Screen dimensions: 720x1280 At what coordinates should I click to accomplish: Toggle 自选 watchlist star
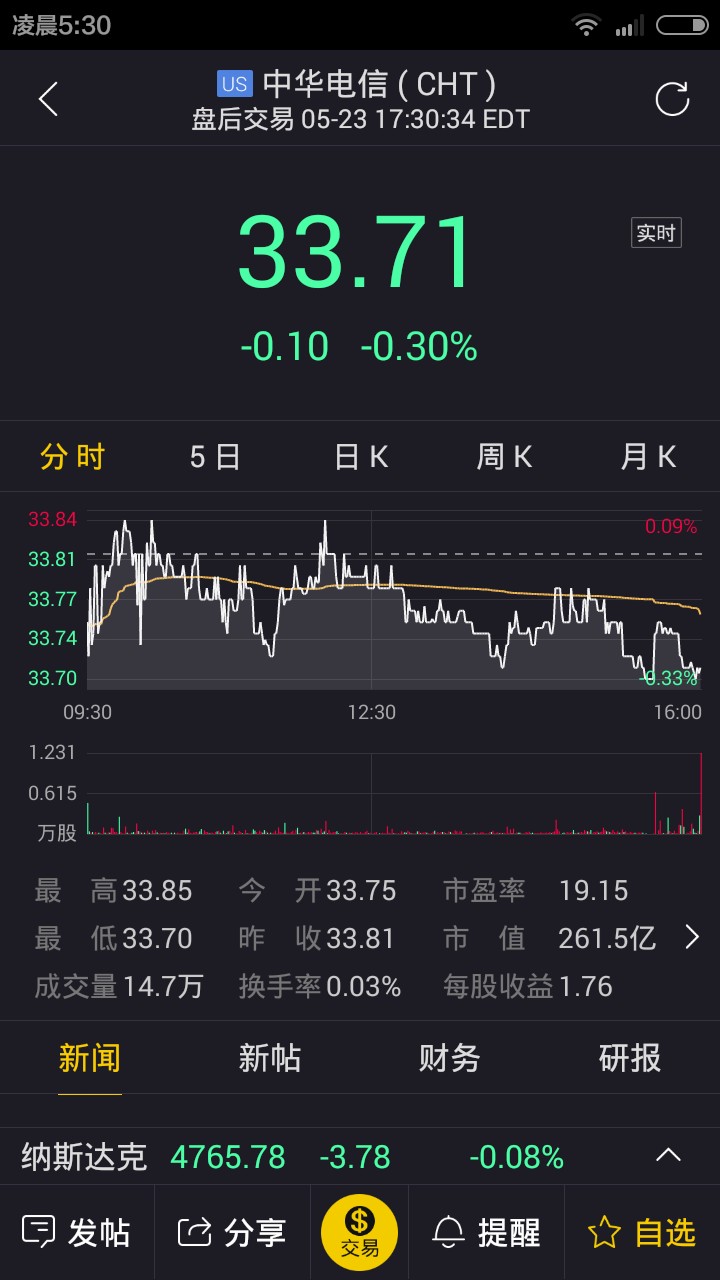642,1232
